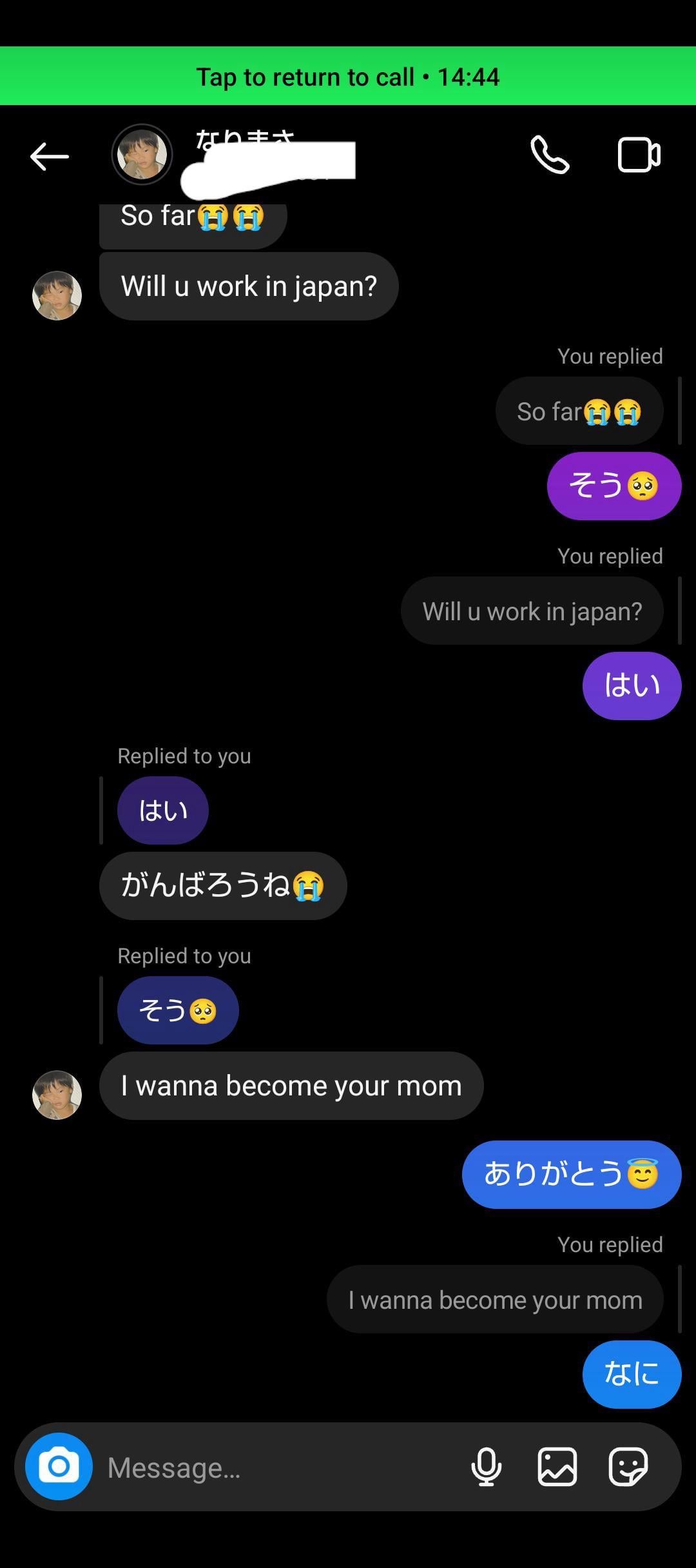The height and width of the screenshot is (1568, 696).
Task: Start a voice call
Action: 549,155
